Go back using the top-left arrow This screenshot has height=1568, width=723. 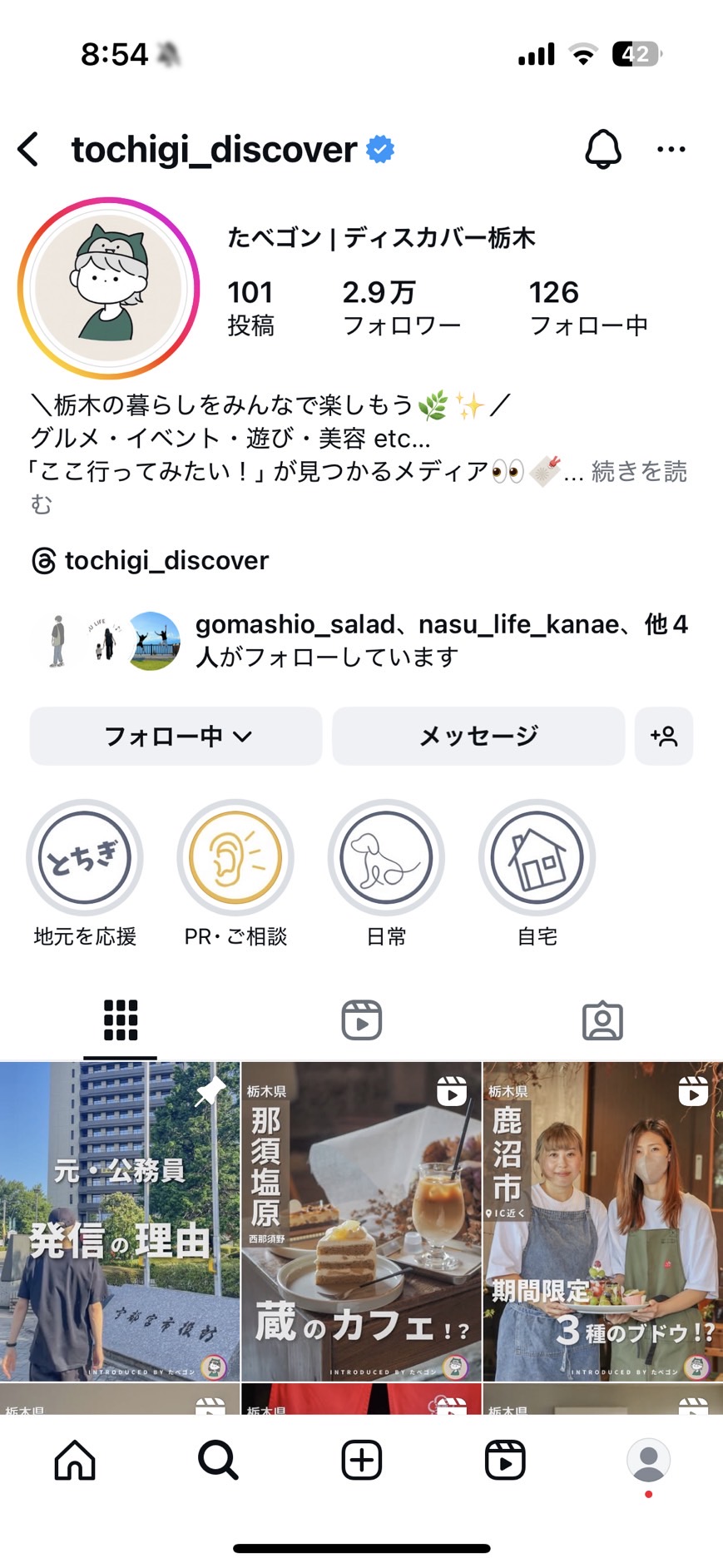pyautogui.click(x=29, y=150)
